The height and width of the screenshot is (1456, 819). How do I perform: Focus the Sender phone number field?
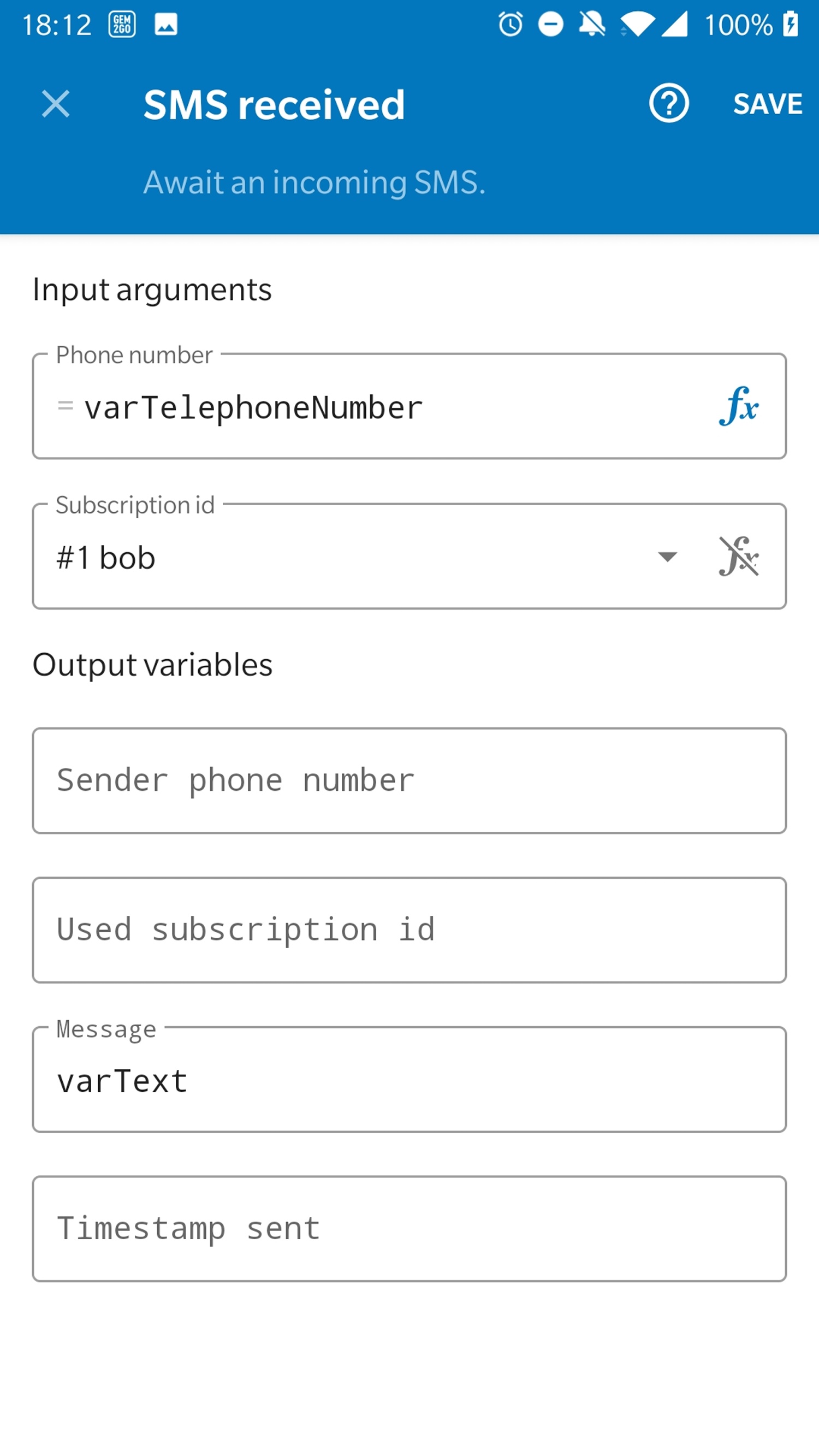(409, 780)
